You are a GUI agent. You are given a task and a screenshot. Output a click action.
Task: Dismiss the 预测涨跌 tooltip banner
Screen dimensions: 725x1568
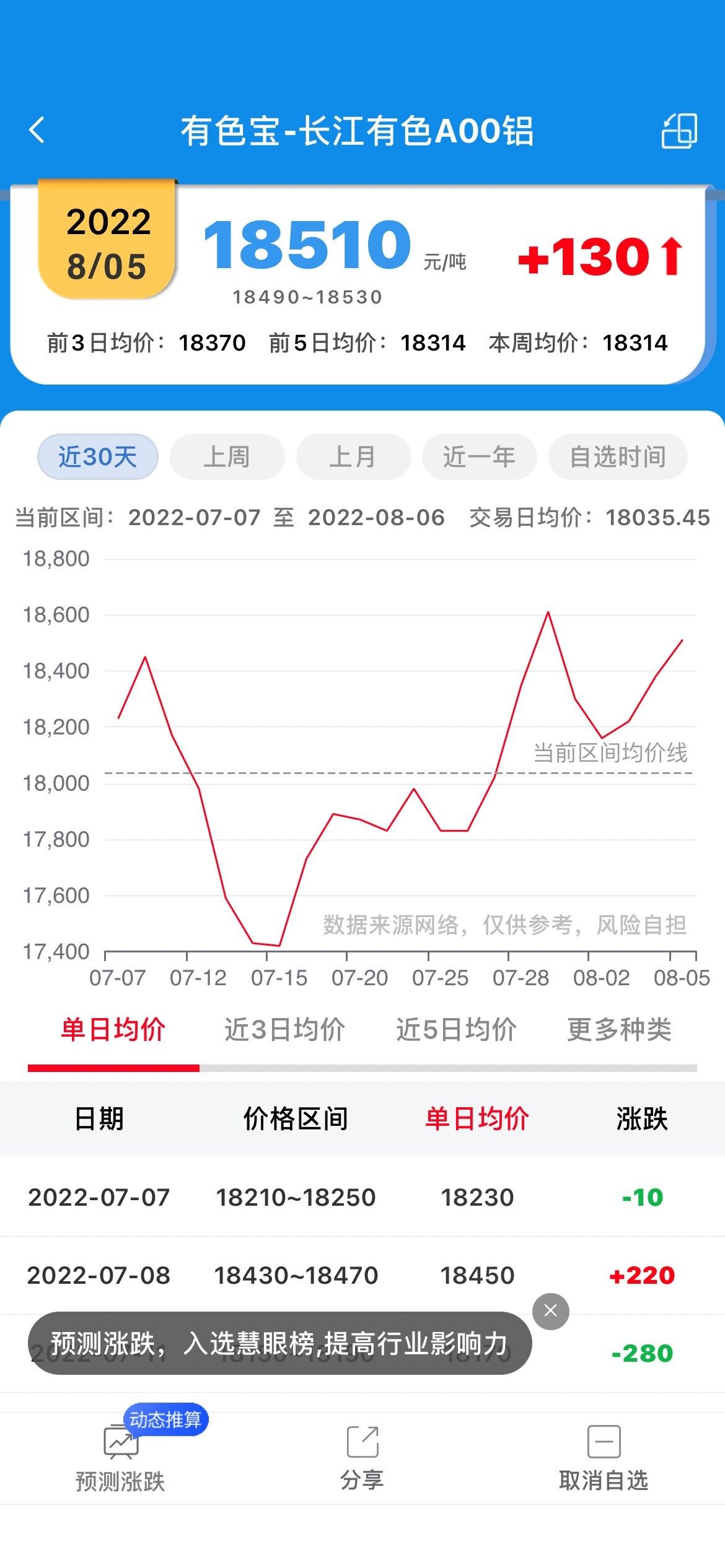pos(550,1311)
